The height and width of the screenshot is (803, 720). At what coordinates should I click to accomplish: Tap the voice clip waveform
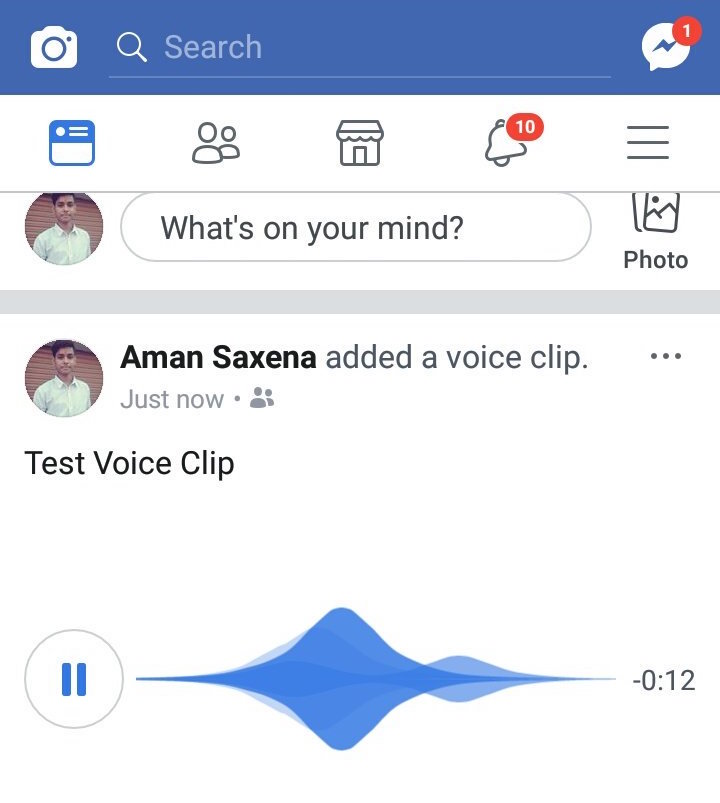(x=375, y=680)
